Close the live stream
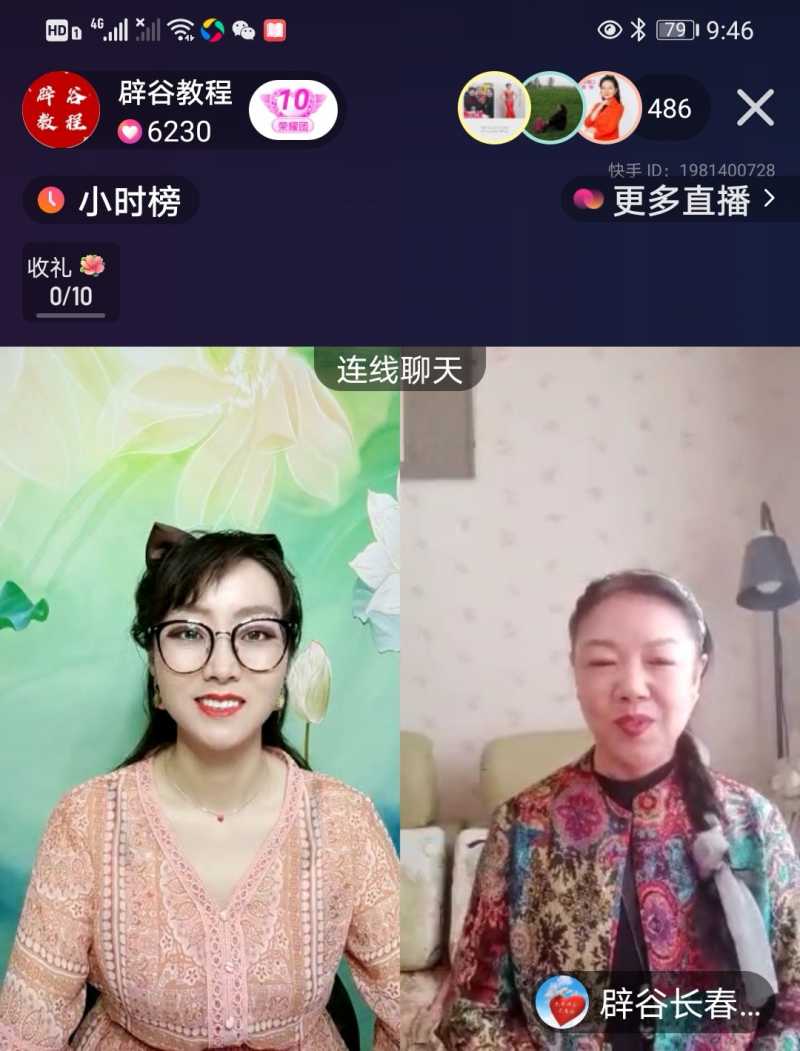This screenshot has height=1051, width=800. click(755, 108)
